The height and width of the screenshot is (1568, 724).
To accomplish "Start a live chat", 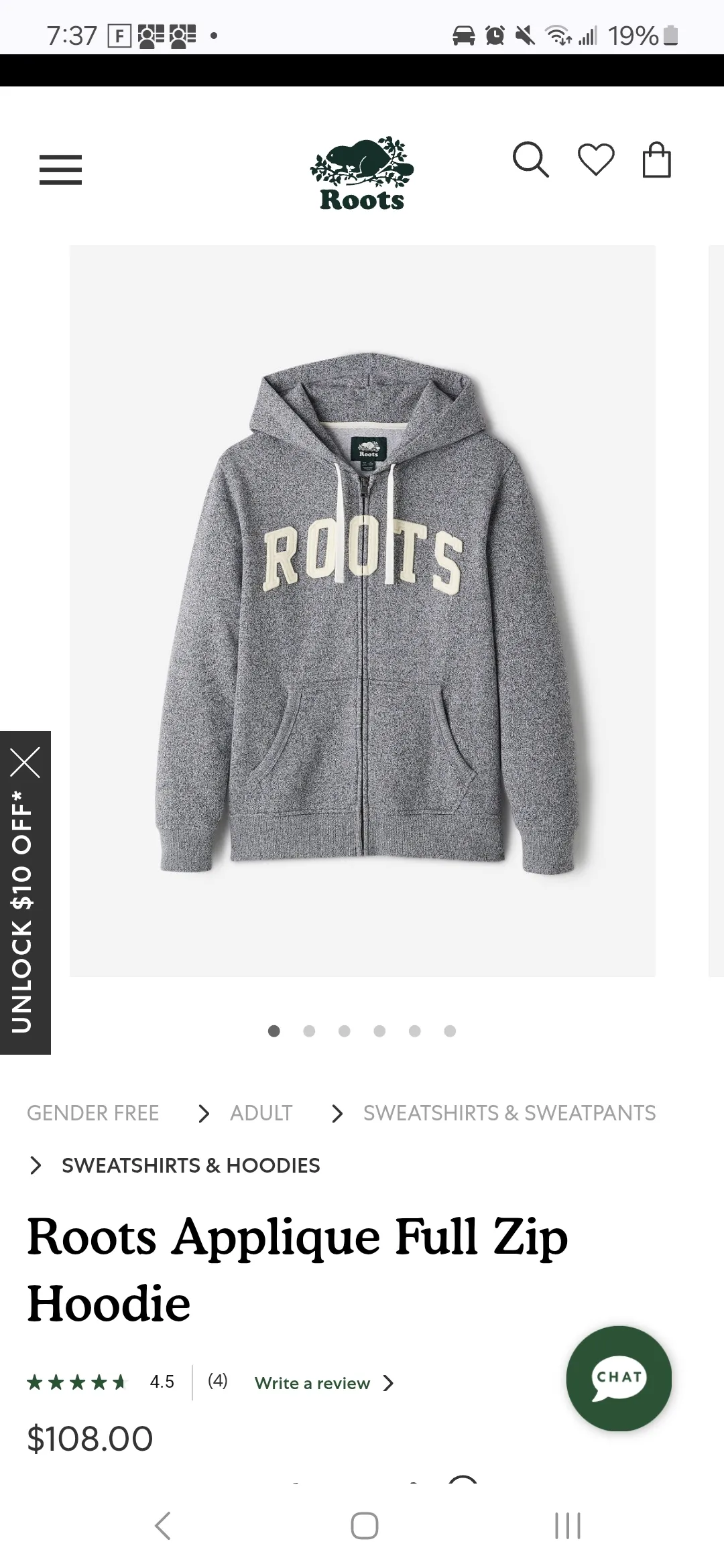I will point(618,1378).
